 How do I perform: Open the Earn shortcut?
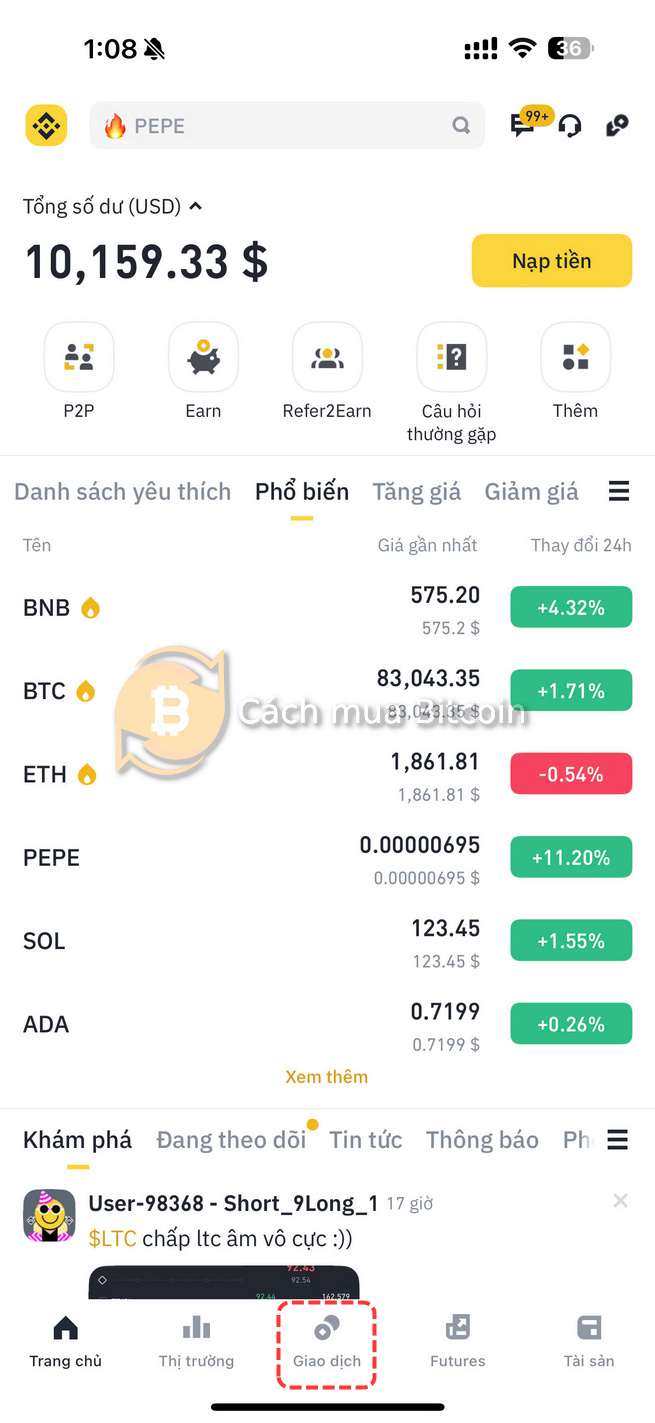(203, 370)
